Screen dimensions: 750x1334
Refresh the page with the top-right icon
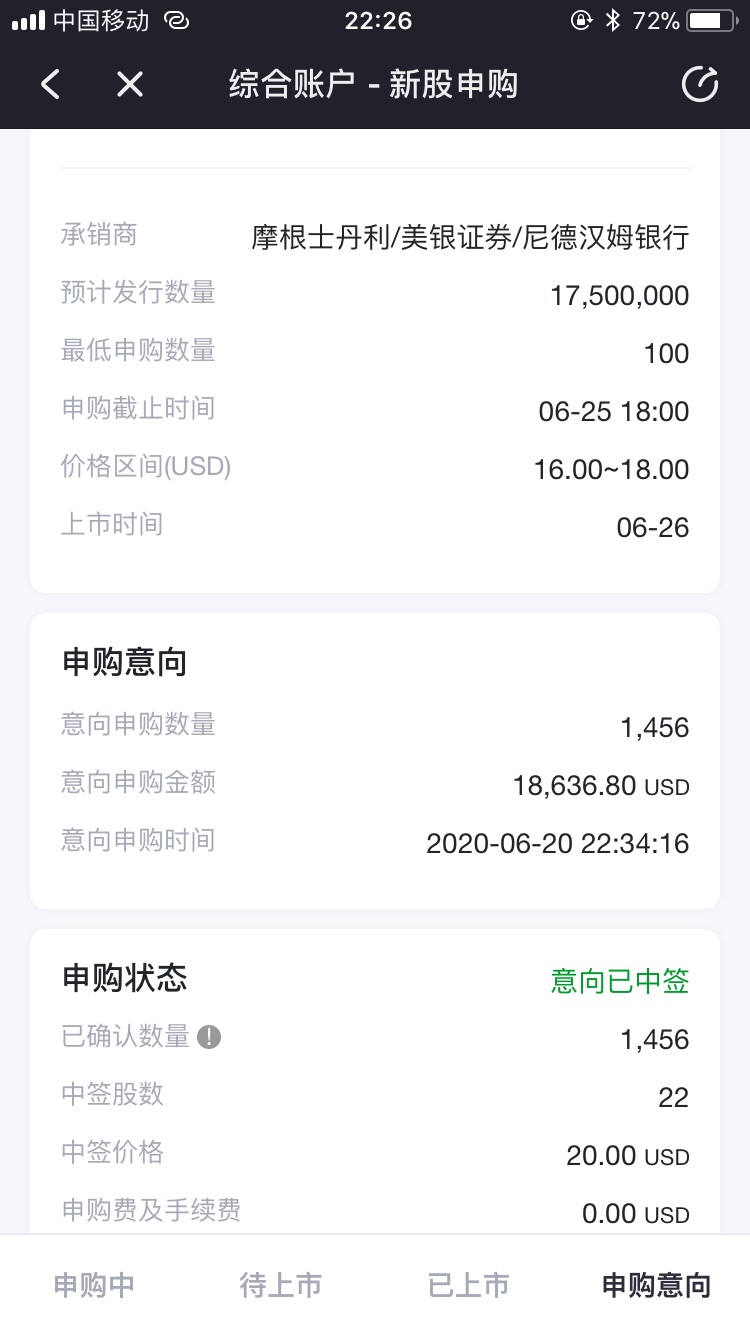click(x=700, y=85)
